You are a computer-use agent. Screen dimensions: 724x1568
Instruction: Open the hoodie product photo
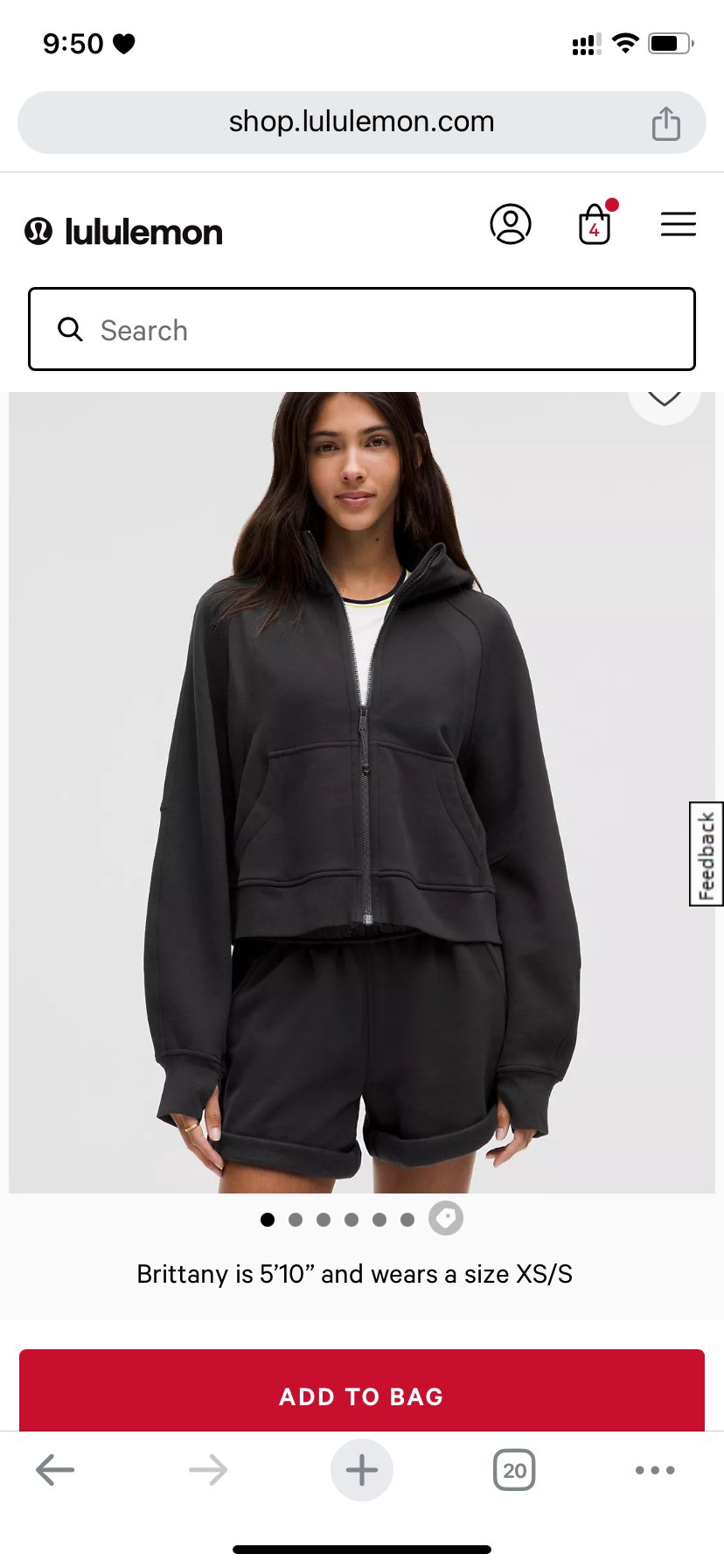tap(362, 793)
